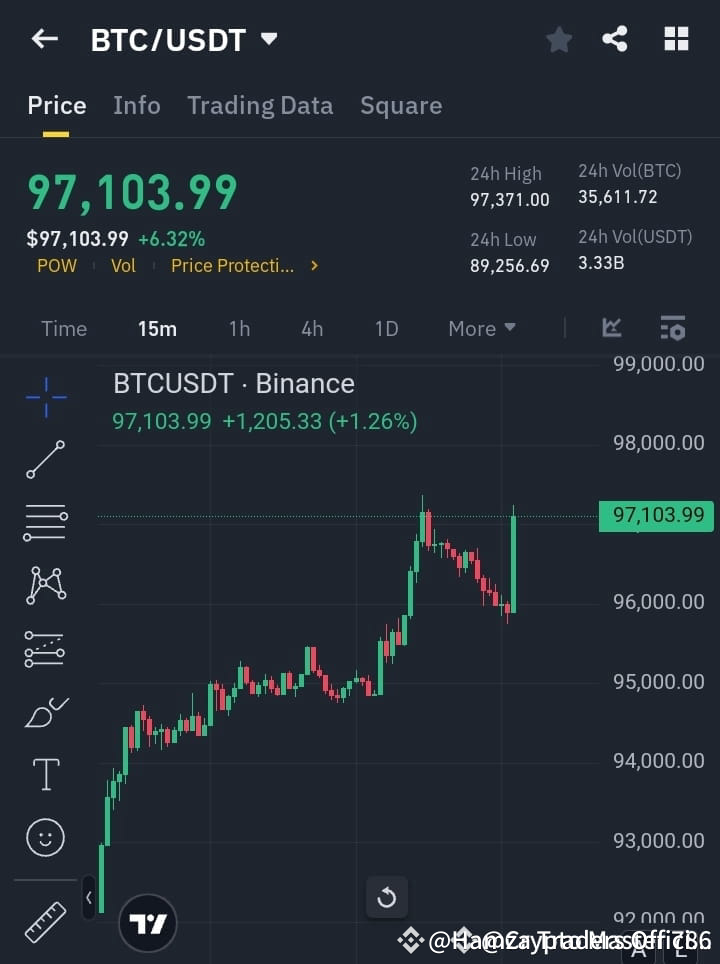Select the text annotation tool
The image size is (720, 964).
pos(44,773)
